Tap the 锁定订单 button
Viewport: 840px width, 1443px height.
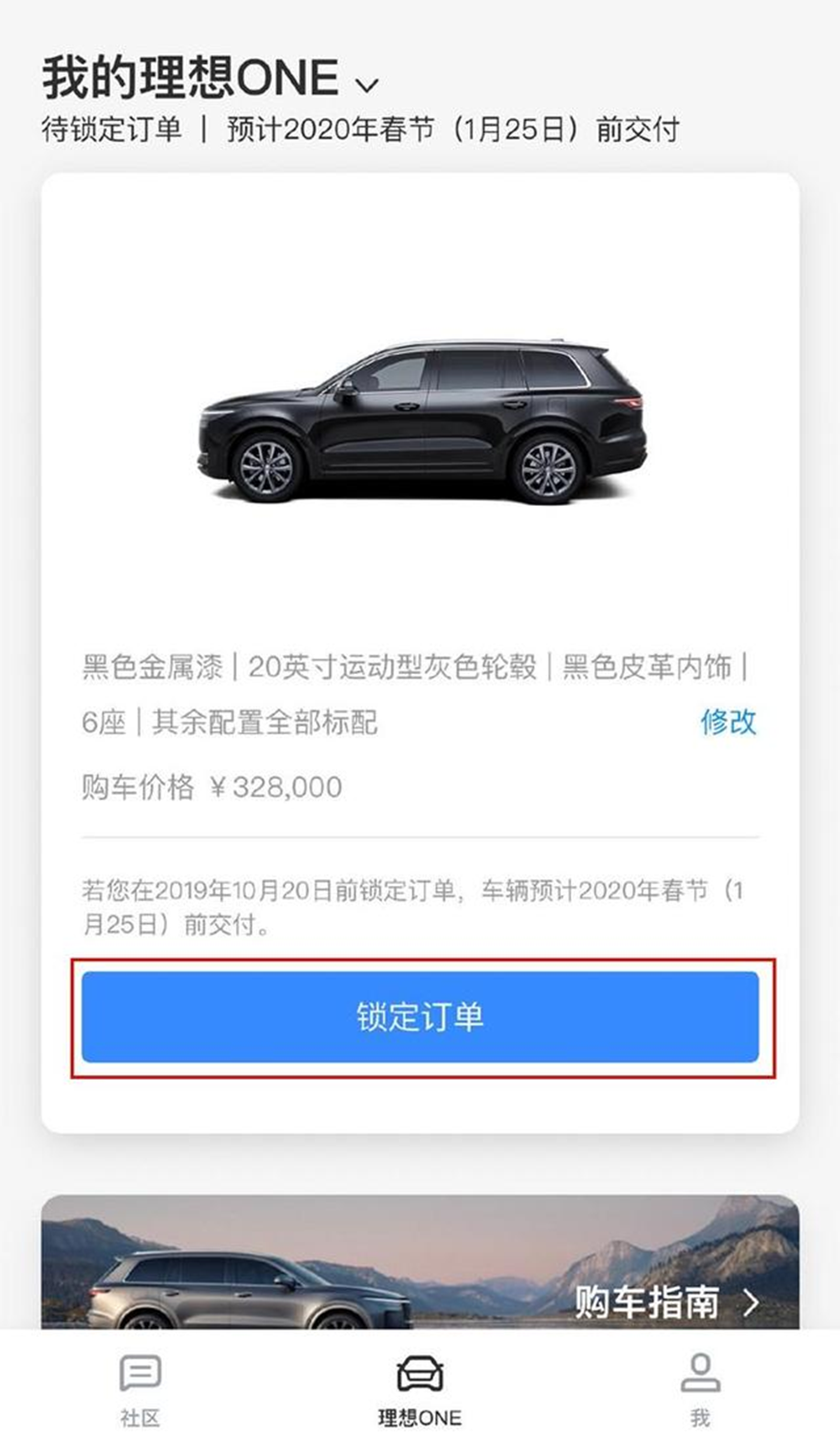(420, 1017)
